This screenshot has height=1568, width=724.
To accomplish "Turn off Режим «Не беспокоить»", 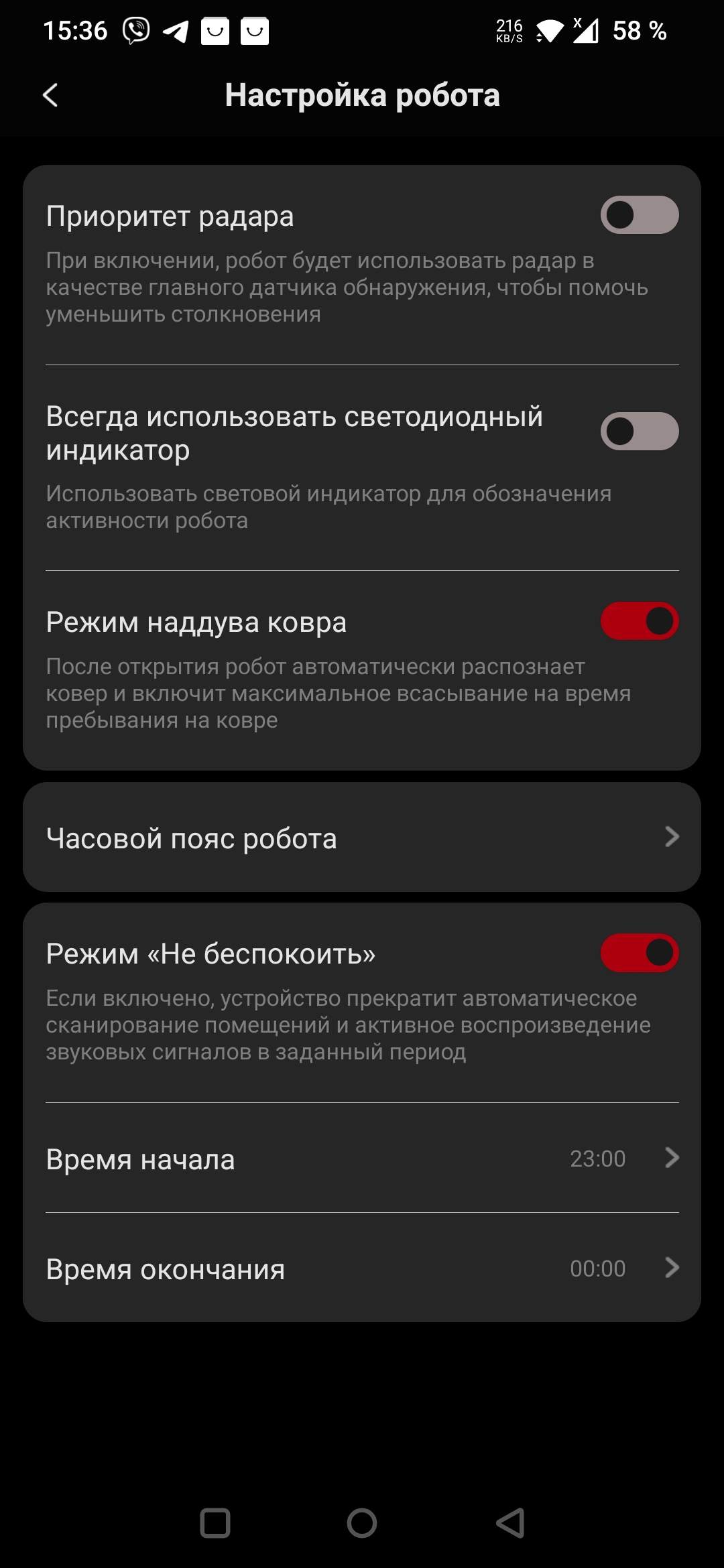I will pyautogui.click(x=639, y=953).
